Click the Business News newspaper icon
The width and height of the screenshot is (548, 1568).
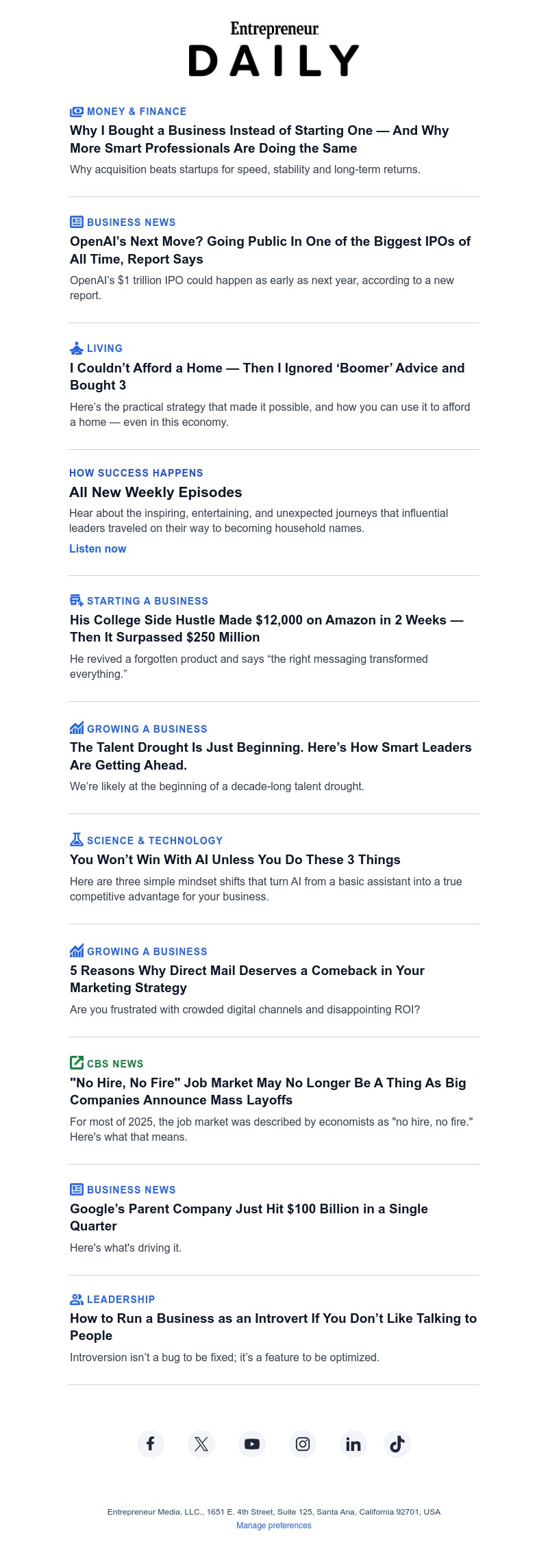point(76,222)
